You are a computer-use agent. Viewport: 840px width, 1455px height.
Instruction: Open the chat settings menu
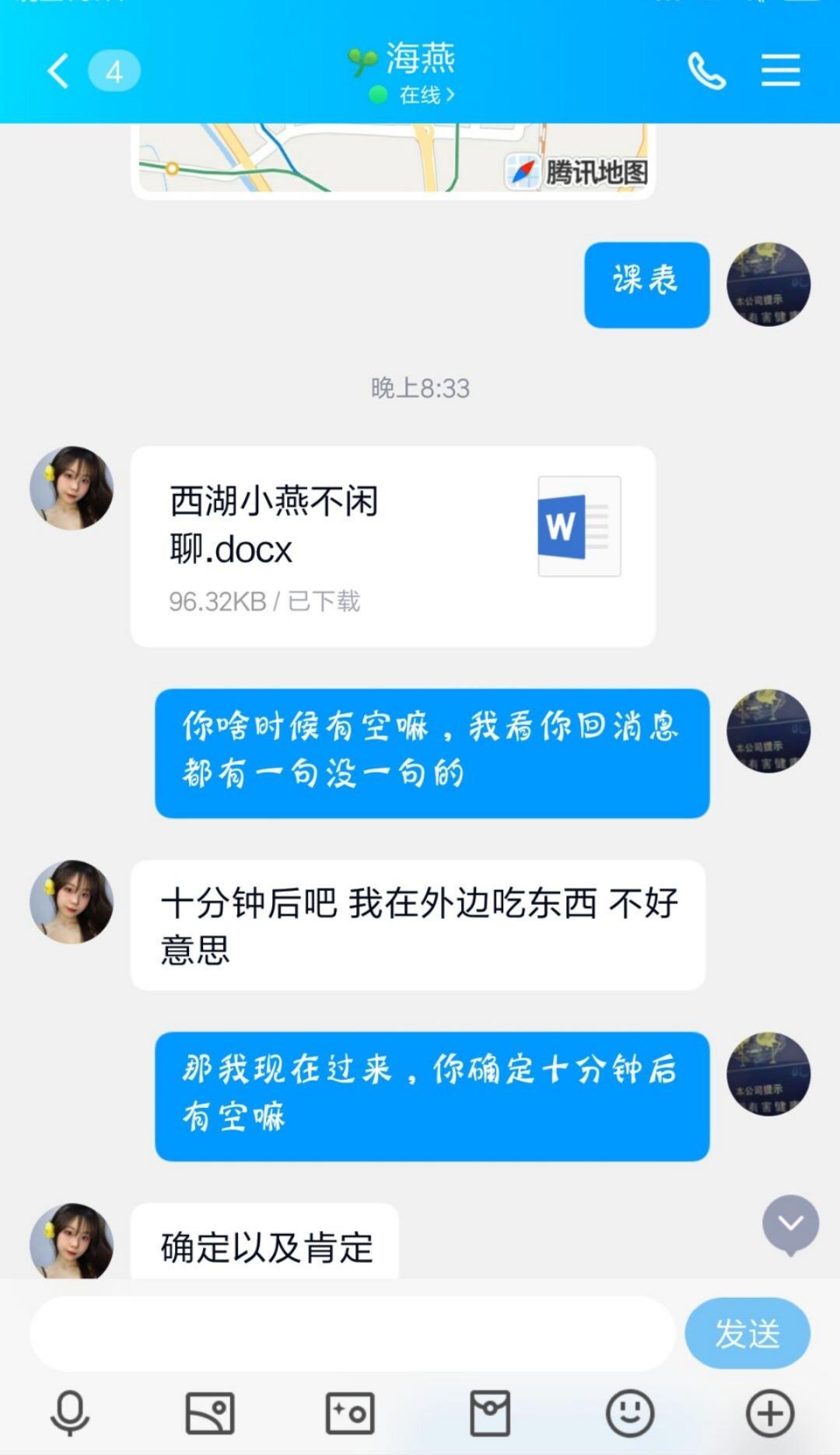coord(780,71)
